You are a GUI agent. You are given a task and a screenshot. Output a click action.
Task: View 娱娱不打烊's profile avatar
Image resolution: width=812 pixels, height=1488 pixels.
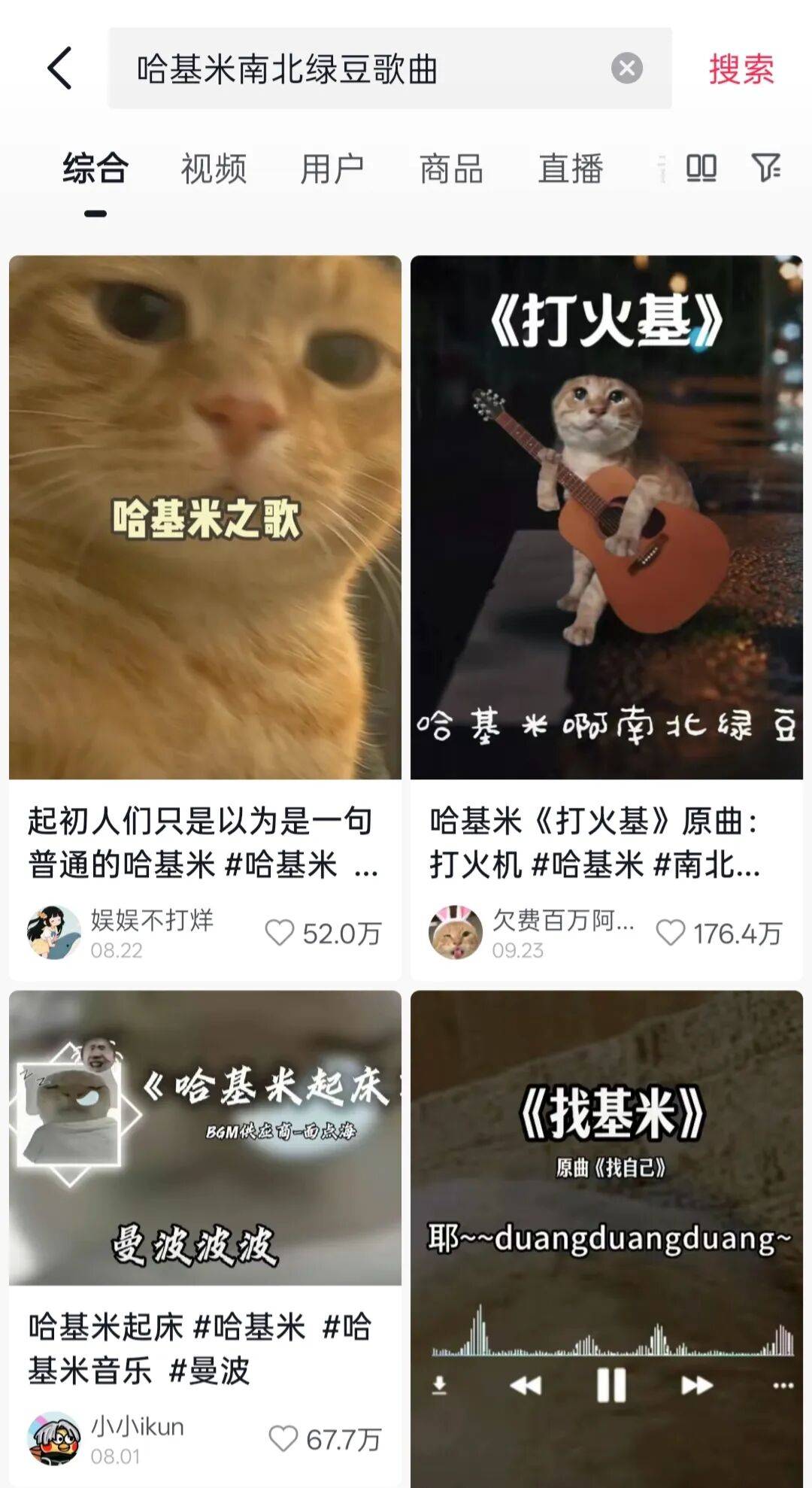54,933
